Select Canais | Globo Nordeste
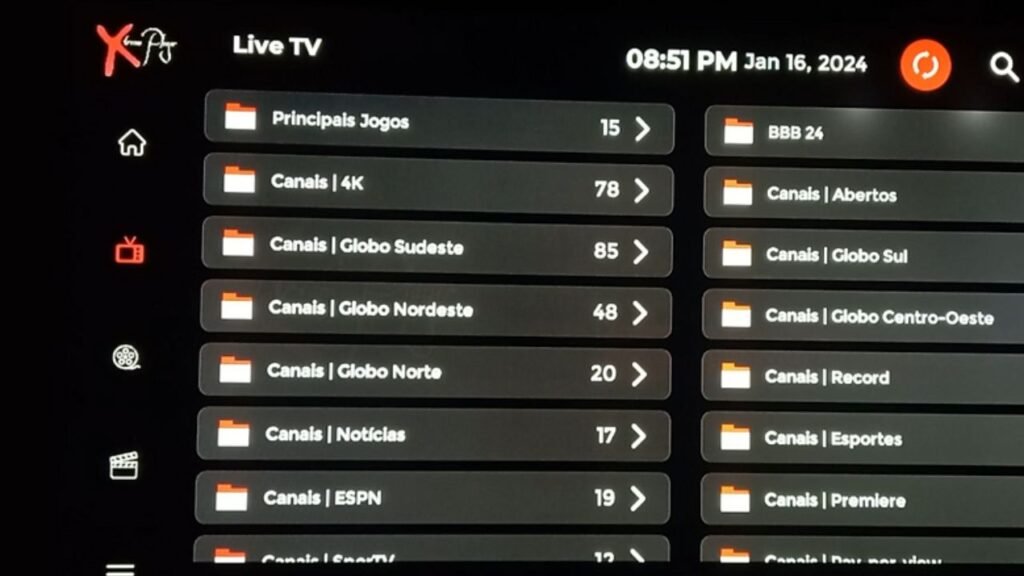The image size is (1024, 576). [435, 311]
